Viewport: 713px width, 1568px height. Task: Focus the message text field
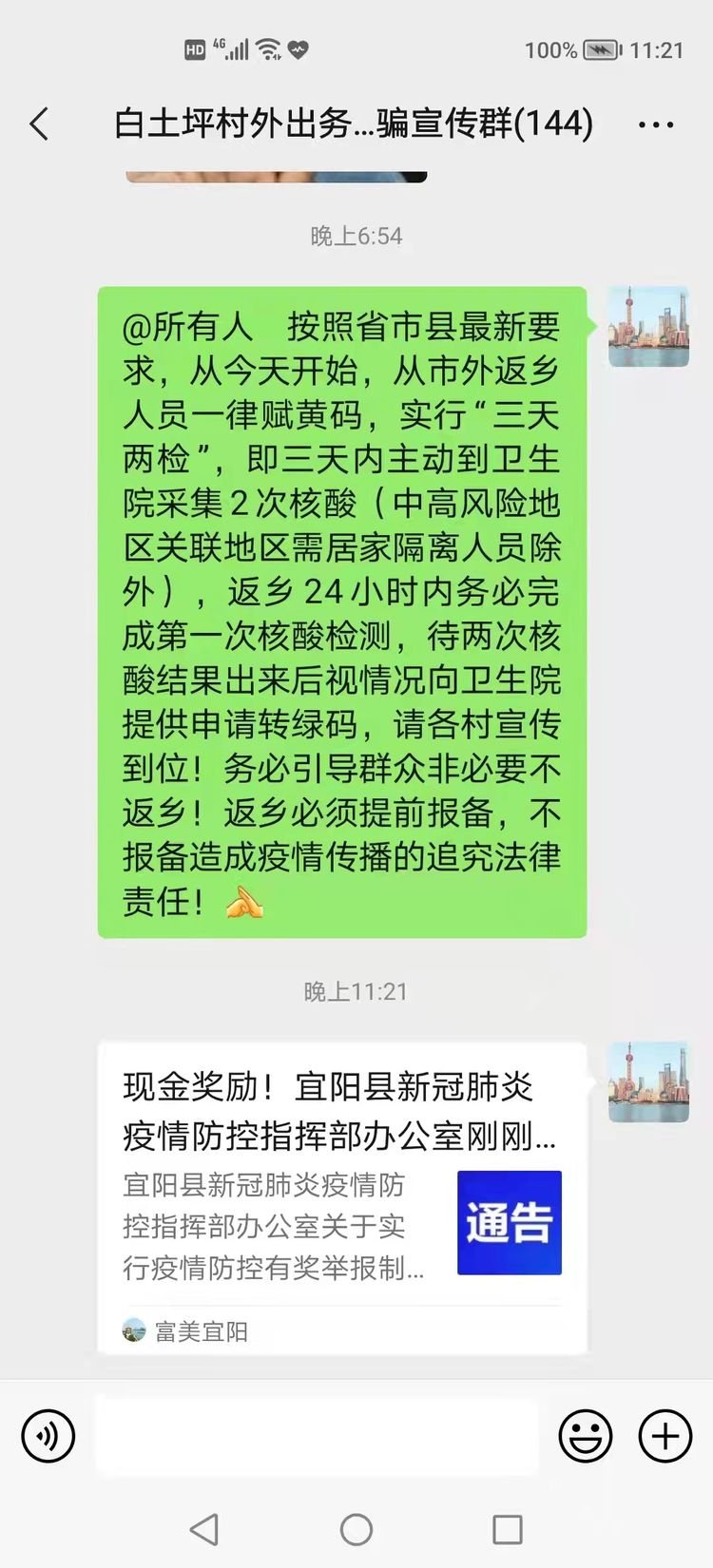pyautogui.click(x=317, y=1436)
